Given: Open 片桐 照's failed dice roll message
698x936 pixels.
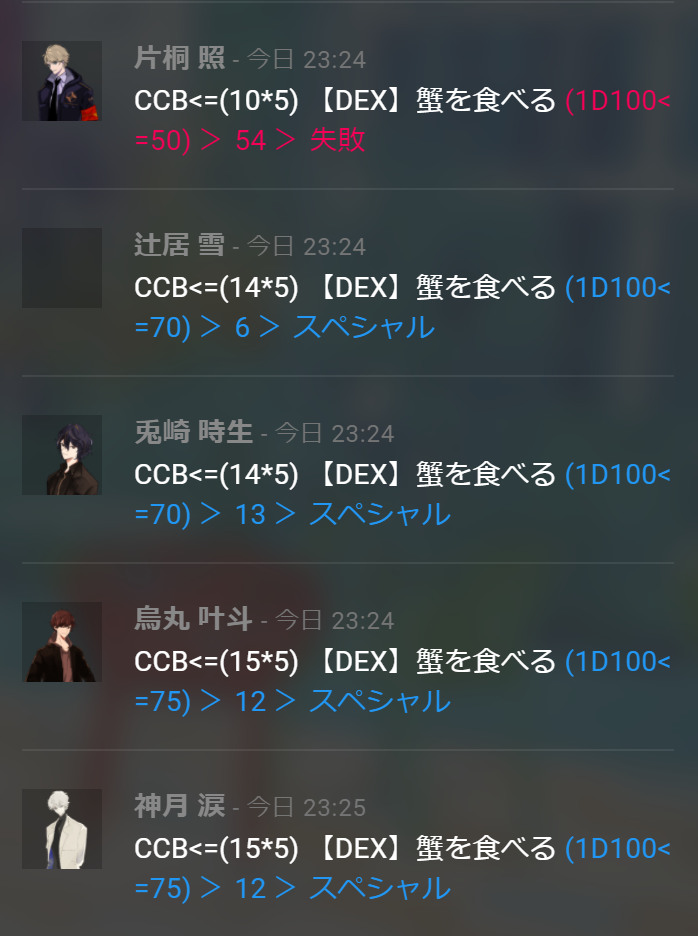Looking at the screenshot, I should (344, 120).
